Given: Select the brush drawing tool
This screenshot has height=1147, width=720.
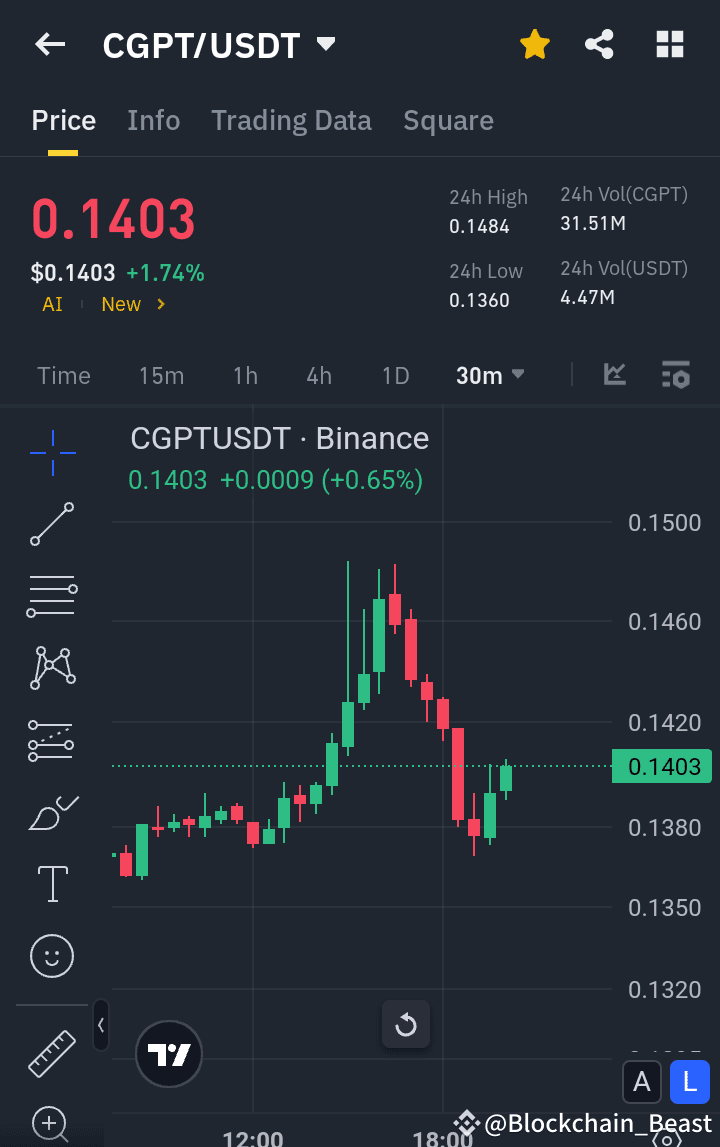Looking at the screenshot, I should pos(51,812).
